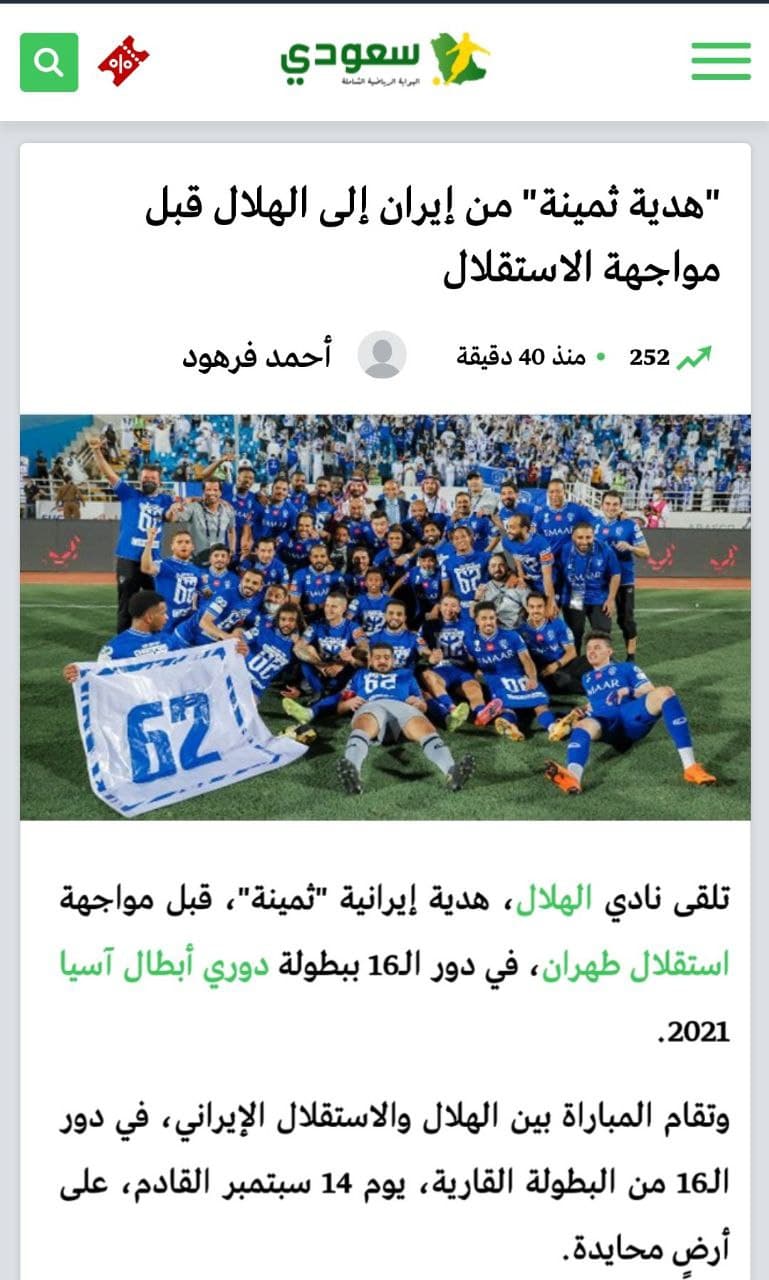Click the 252 views counter

pos(648,356)
